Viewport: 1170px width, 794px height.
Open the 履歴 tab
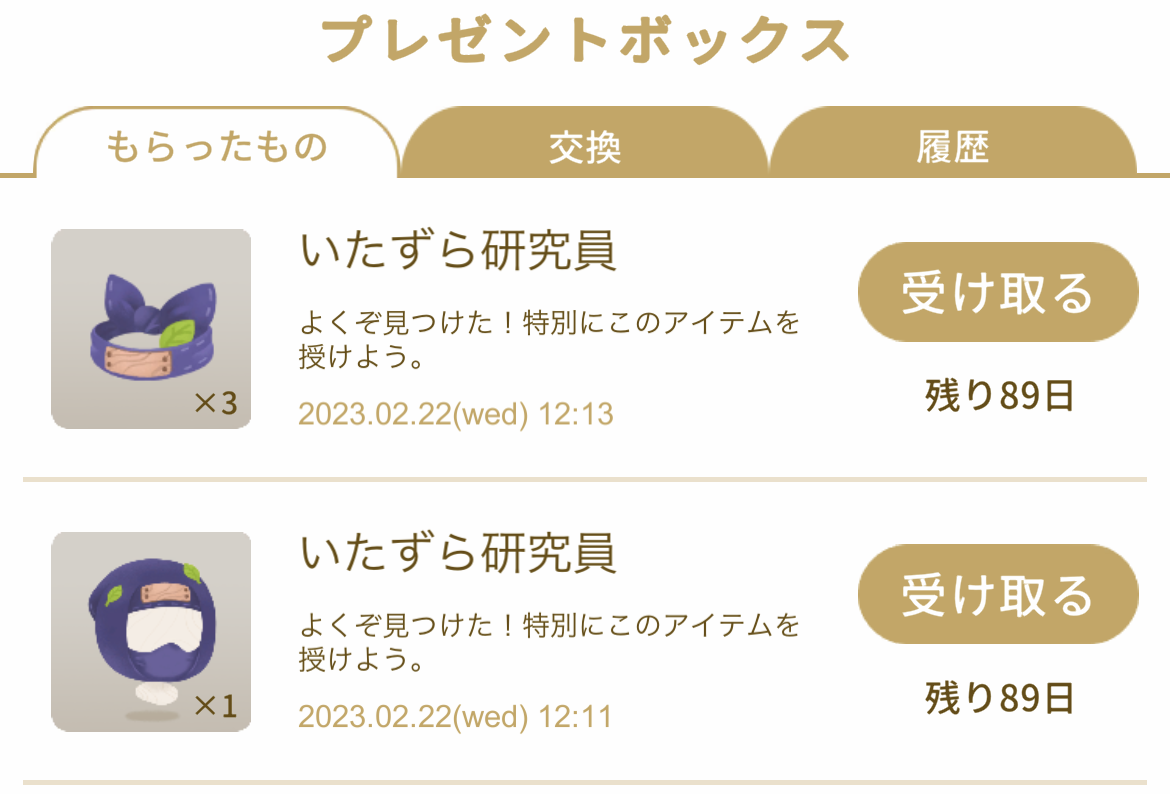(952, 146)
